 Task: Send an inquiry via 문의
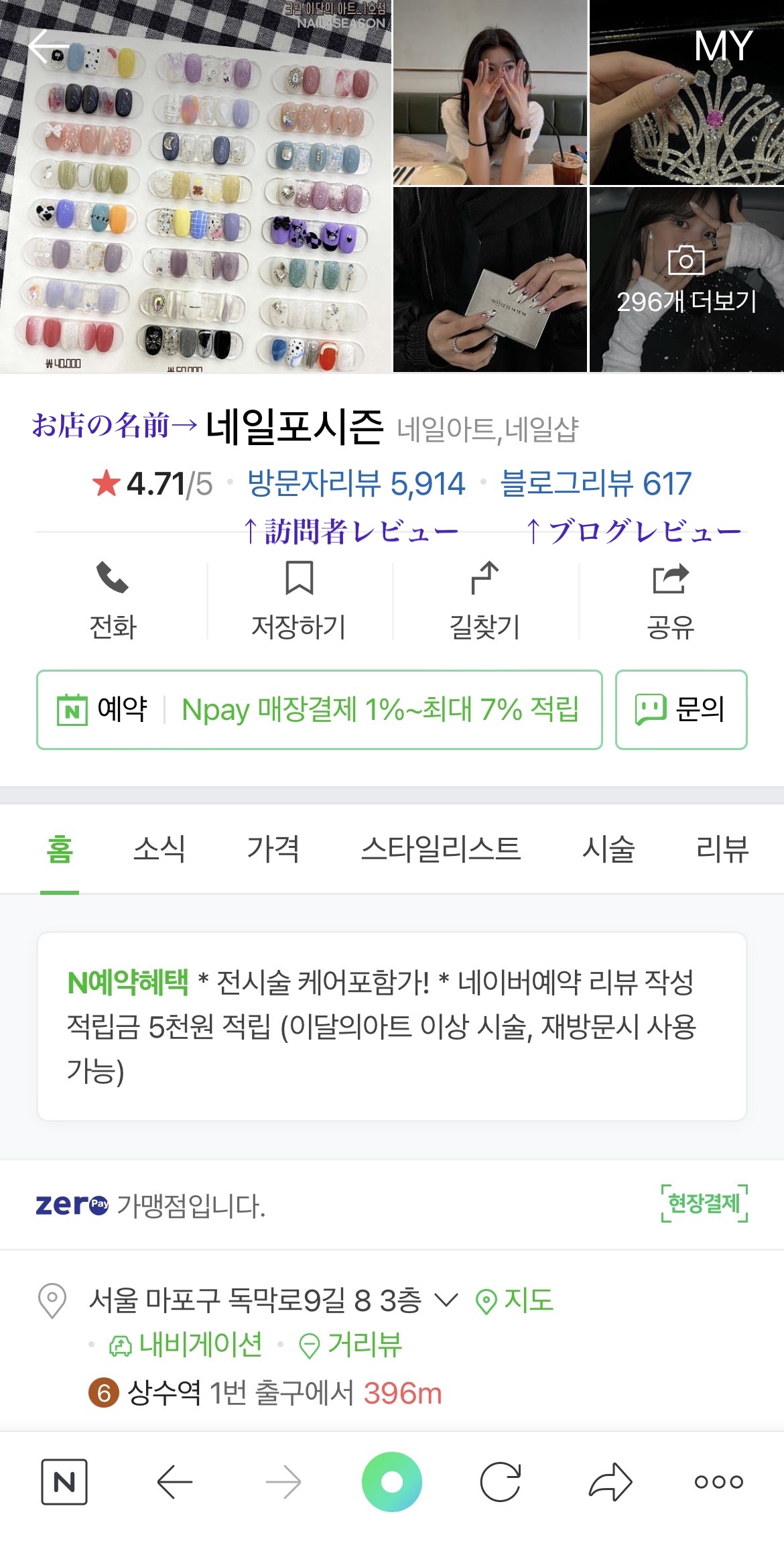tap(681, 709)
